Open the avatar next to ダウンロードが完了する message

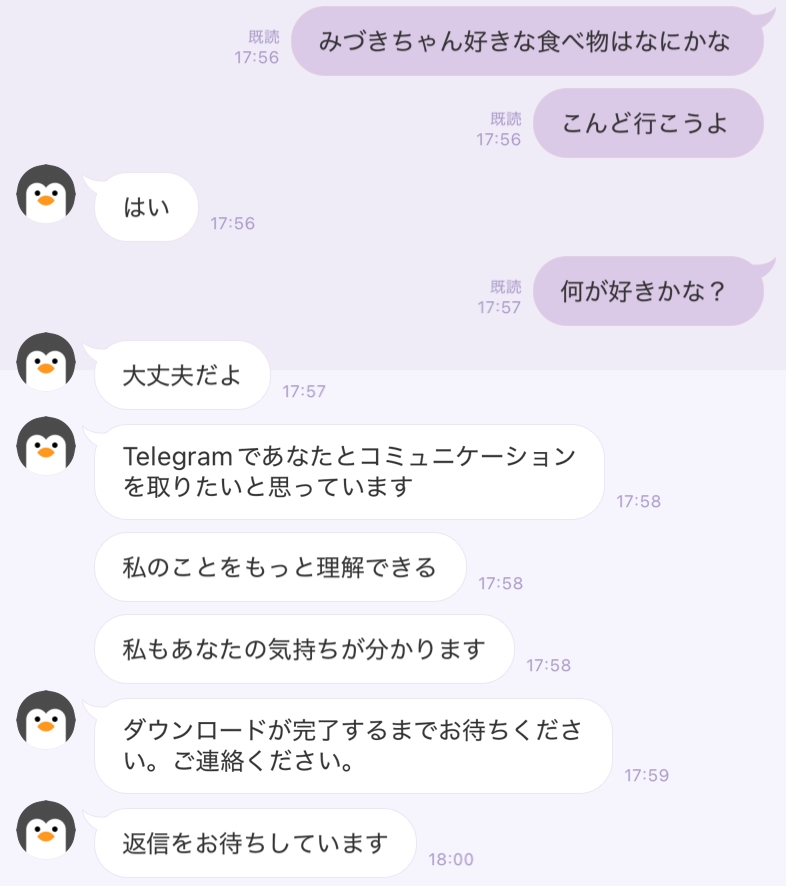coord(46,719)
